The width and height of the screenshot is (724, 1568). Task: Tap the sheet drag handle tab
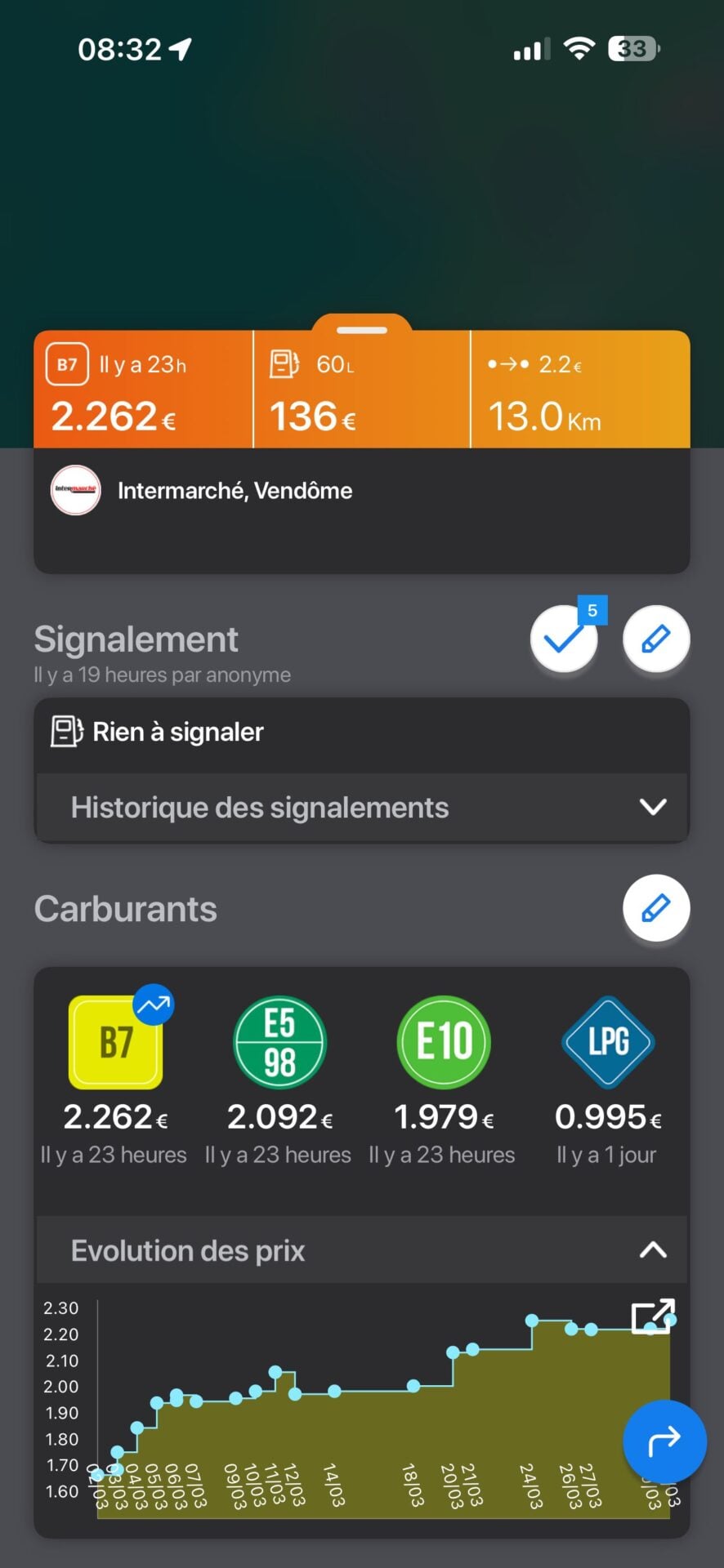click(362, 329)
